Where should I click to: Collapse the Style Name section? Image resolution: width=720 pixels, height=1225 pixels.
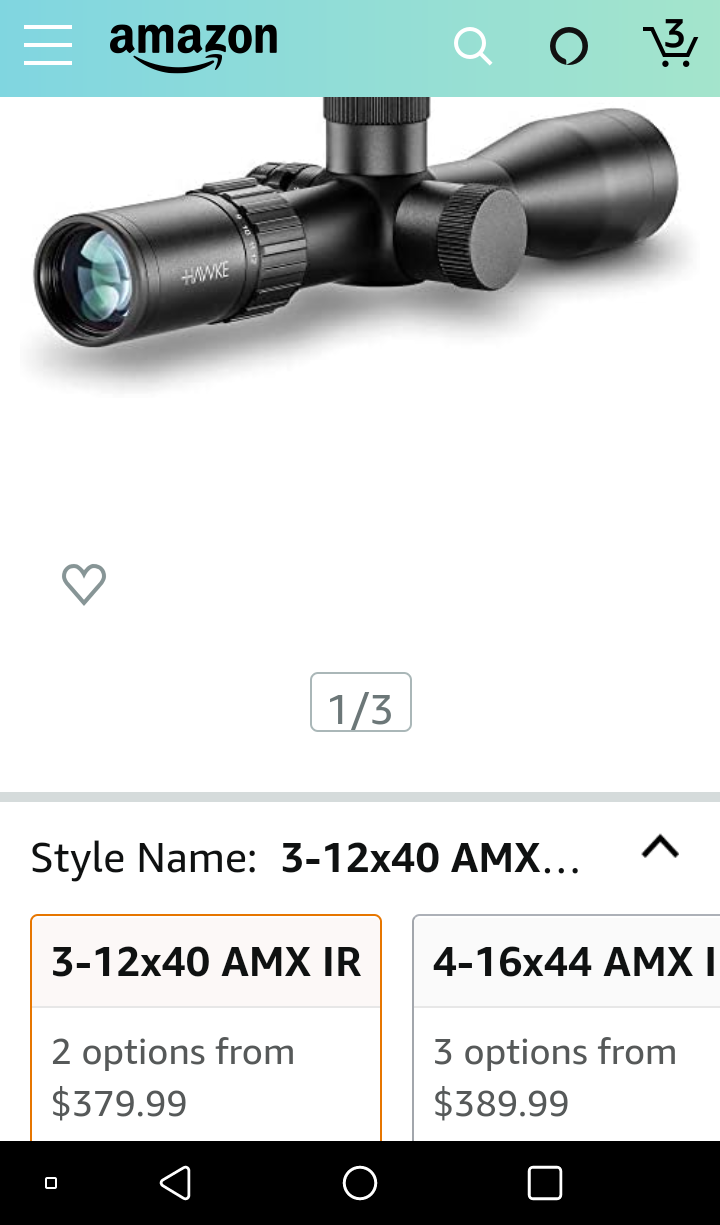pyautogui.click(x=660, y=848)
